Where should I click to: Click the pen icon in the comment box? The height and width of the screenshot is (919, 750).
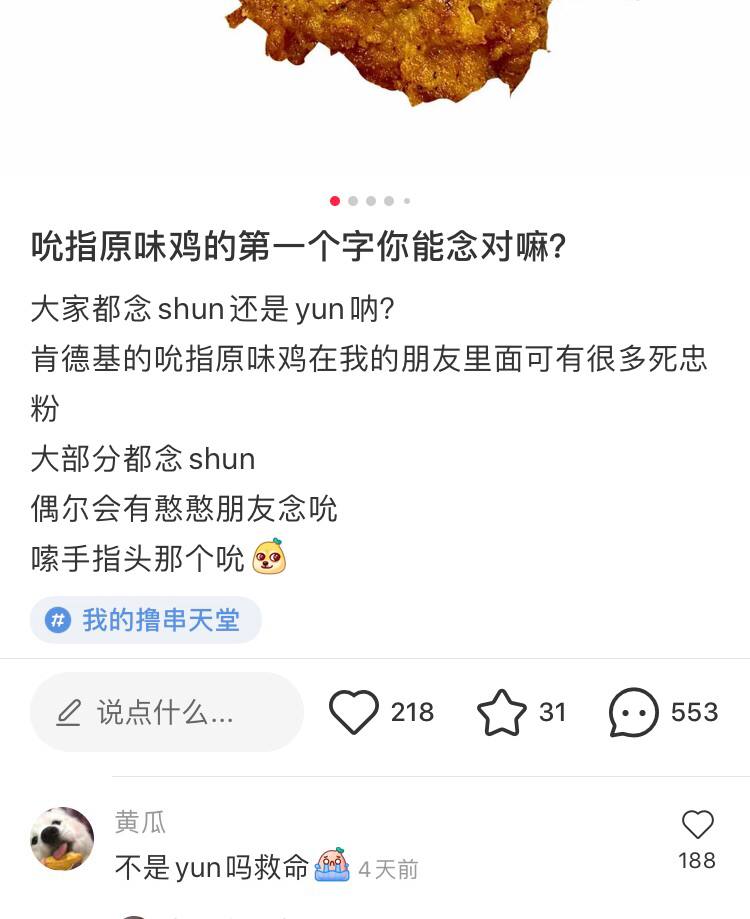point(66,711)
